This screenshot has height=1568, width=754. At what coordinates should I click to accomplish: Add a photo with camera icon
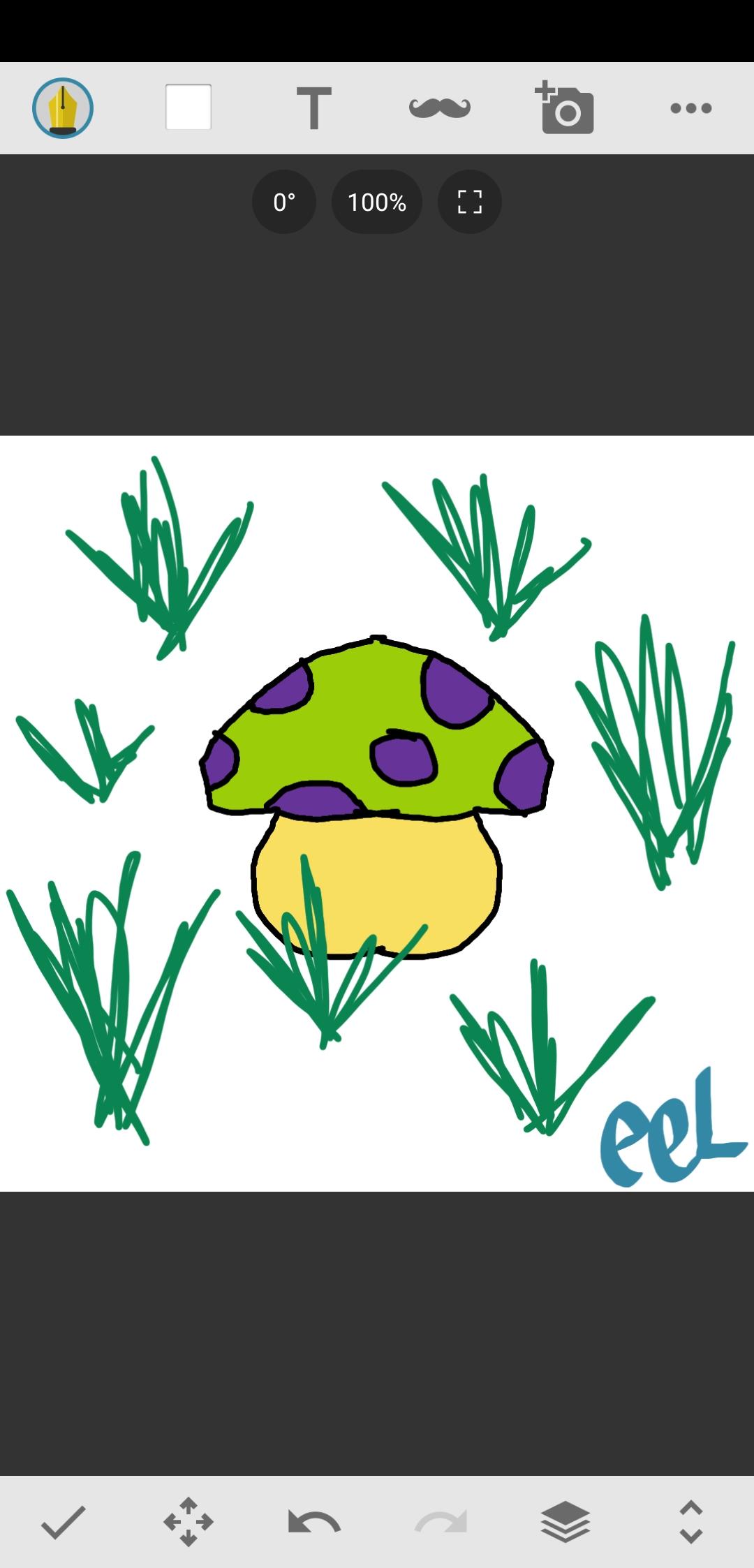[565, 108]
